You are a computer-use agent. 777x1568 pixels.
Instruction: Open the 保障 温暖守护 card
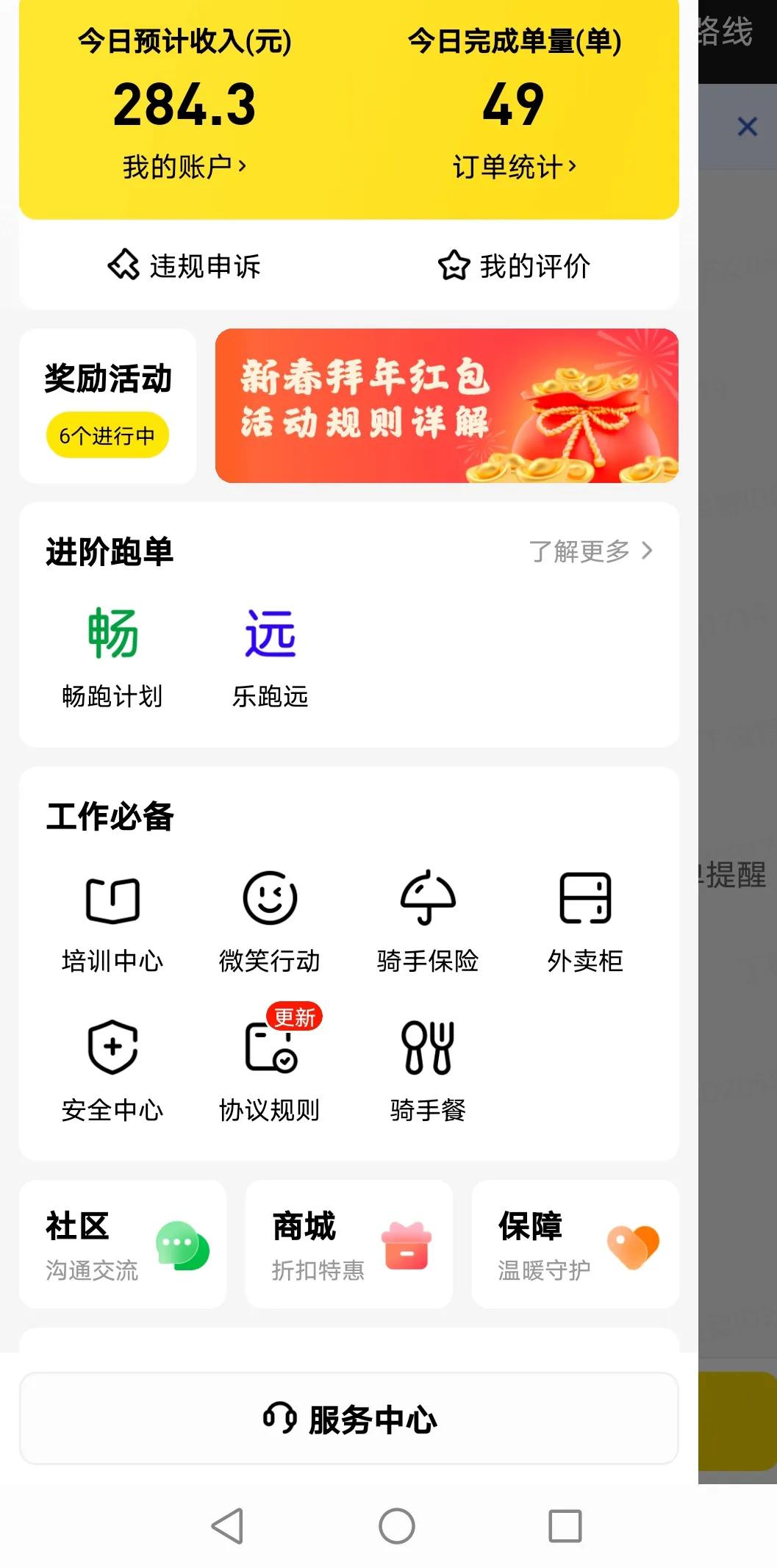point(575,1244)
